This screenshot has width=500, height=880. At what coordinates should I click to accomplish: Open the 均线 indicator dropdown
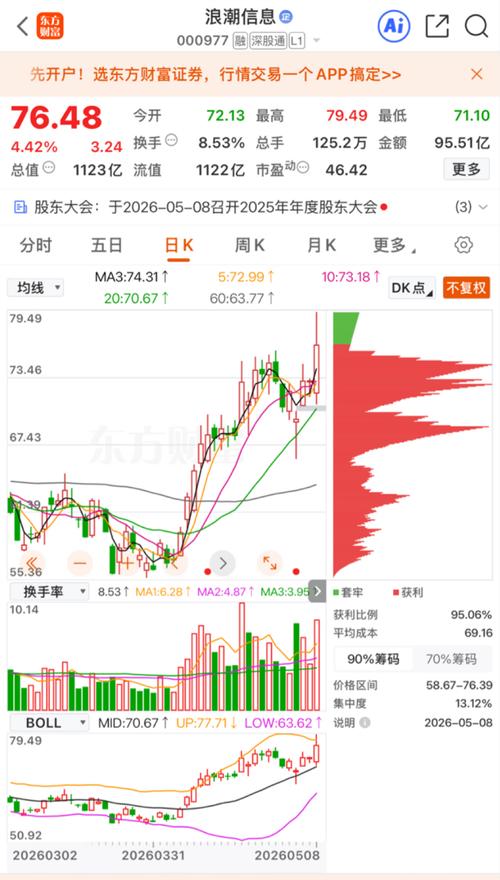(x=35, y=288)
